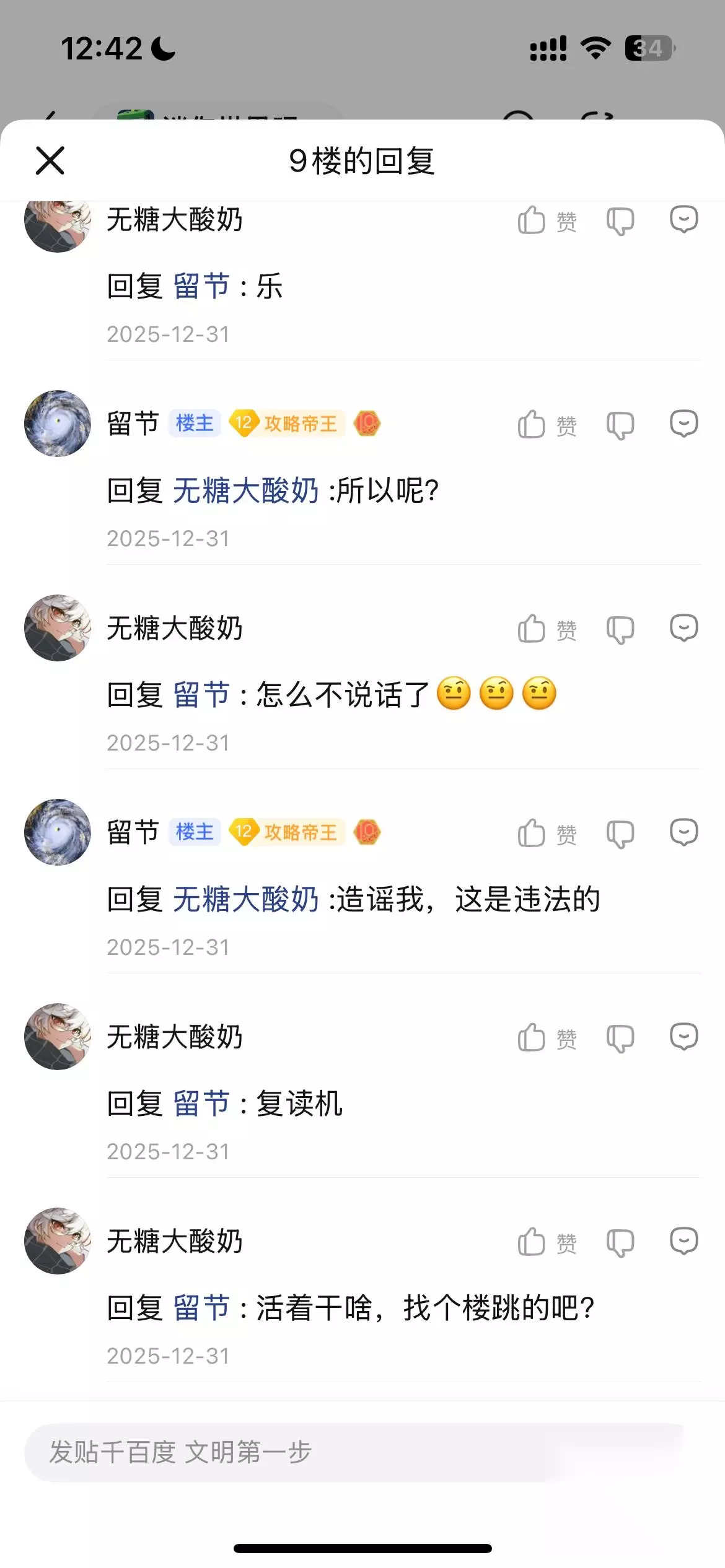Reply to the comment 造谣我,这是违法的
Screen dimensions: 725x1568
pos(684,833)
